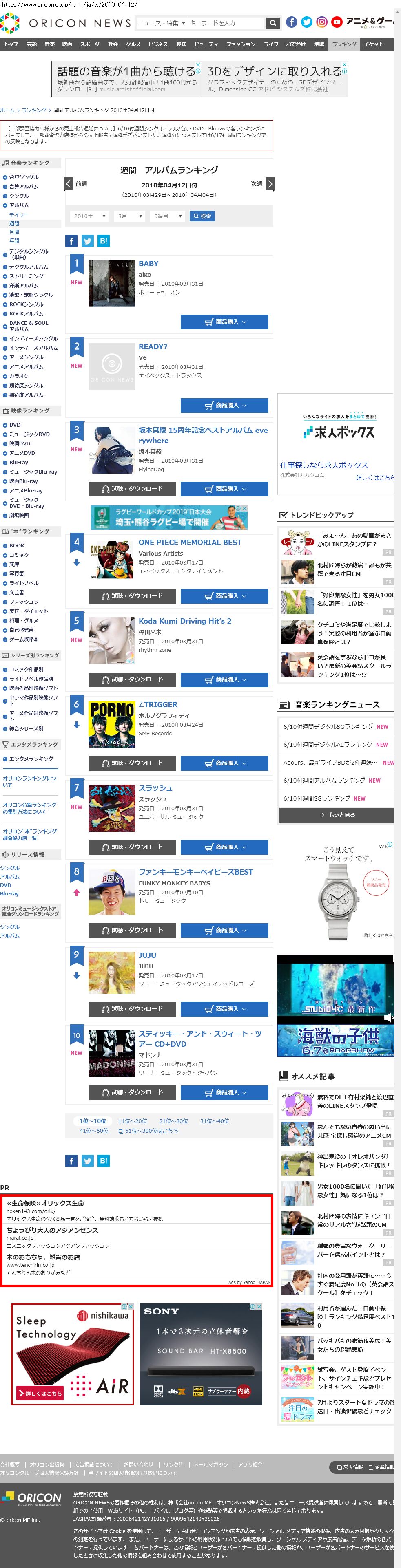Select シングル in music ranking sidebar
This screenshot has height=1568, width=401.
[x=19, y=196]
